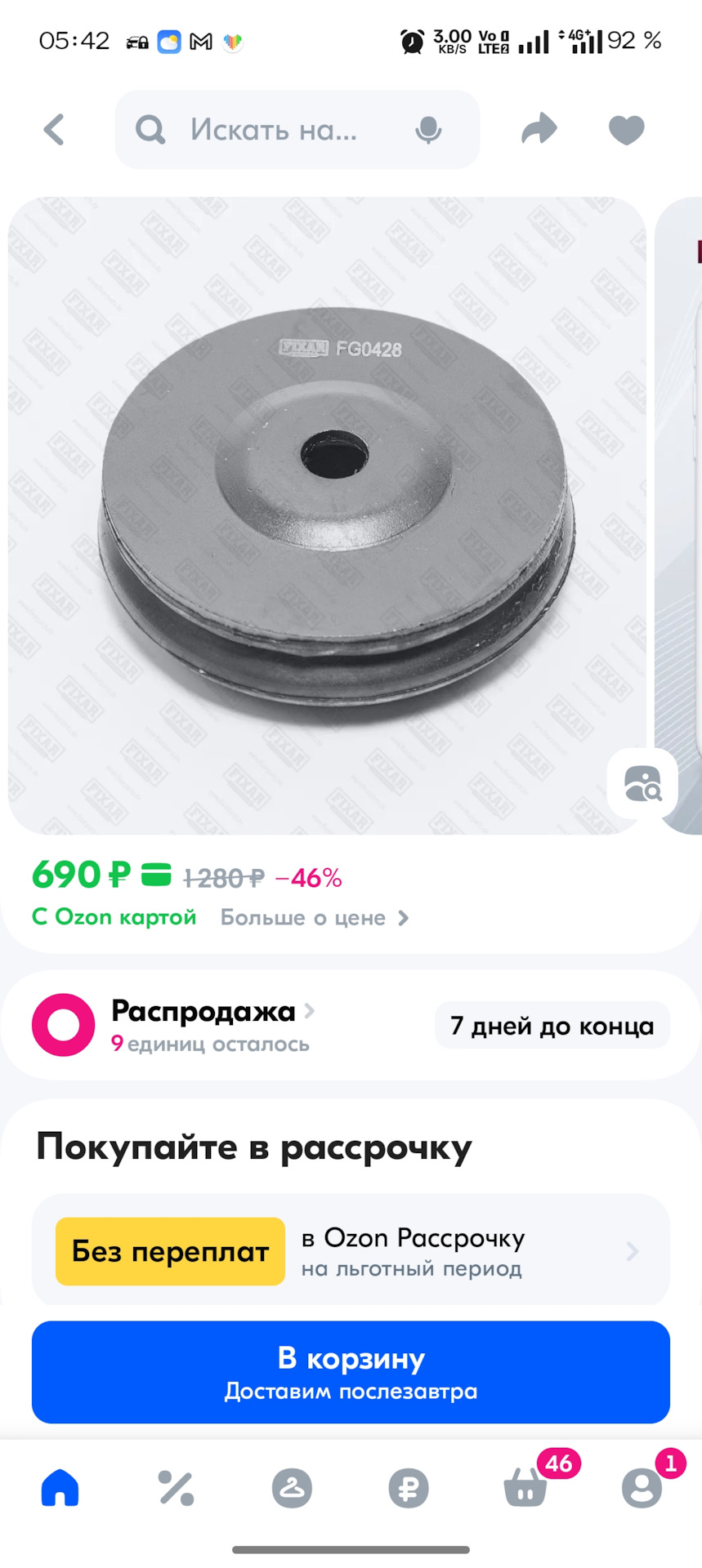Add product to favorites with heart
Screen dimensions: 702x1568
coord(626,130)
